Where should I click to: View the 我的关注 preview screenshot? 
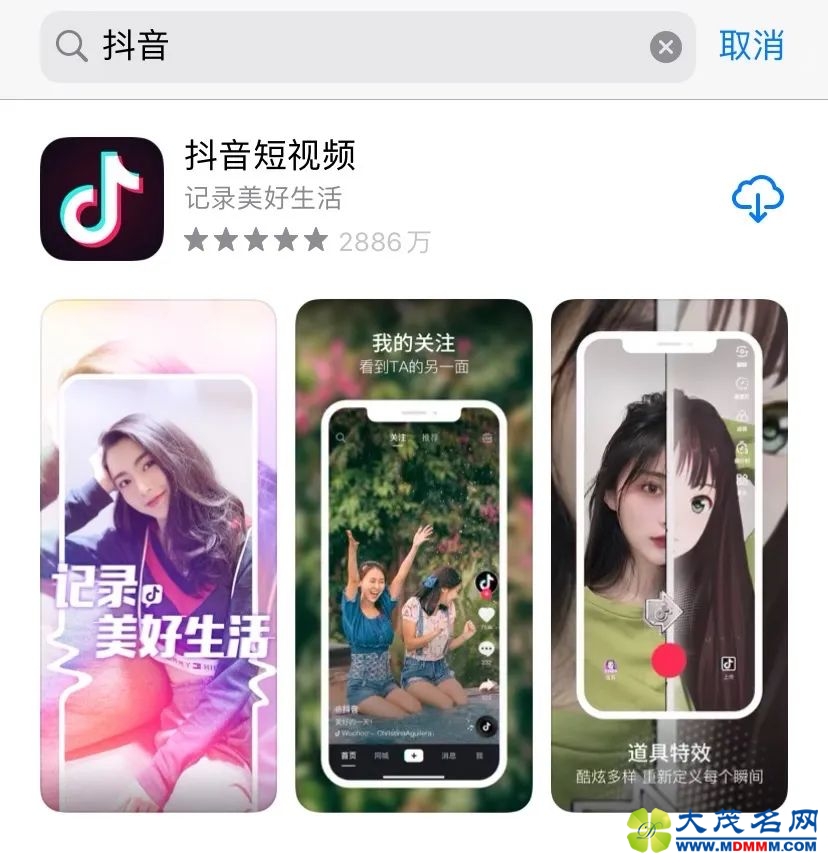tap(414, 555)
